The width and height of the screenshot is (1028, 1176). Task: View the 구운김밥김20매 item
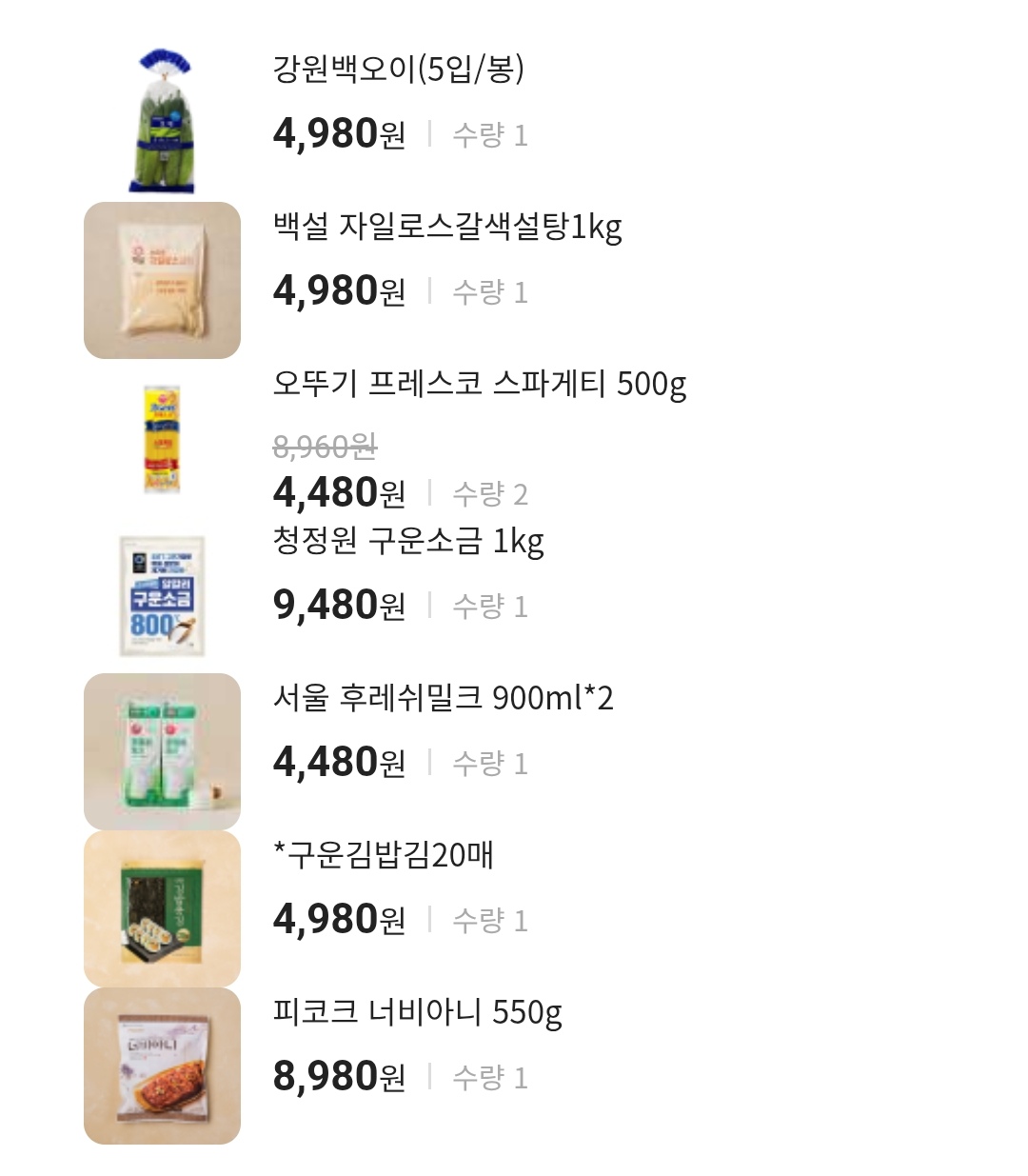click(x=383, y=855)
